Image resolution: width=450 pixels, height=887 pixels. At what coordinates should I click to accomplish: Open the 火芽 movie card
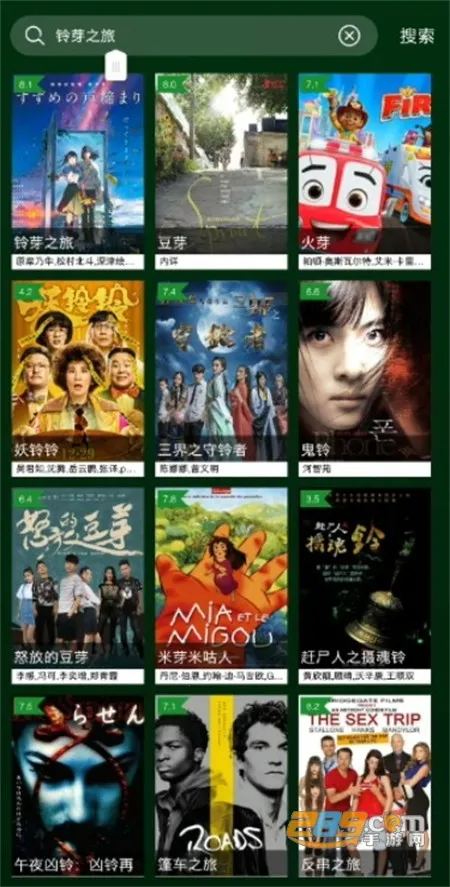(x=365, y=171)
